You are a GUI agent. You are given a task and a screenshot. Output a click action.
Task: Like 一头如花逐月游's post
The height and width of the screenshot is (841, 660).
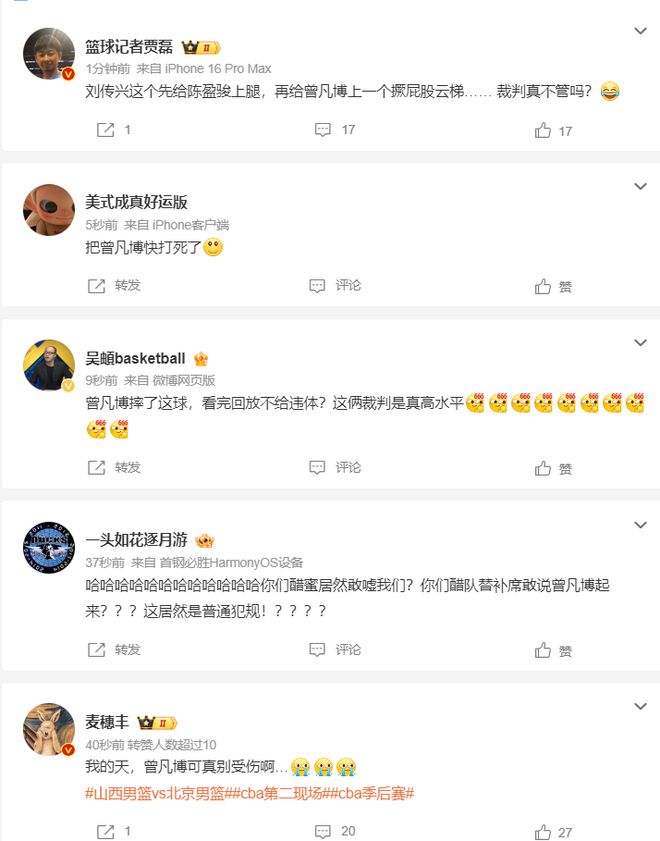[x=553, y=651]
